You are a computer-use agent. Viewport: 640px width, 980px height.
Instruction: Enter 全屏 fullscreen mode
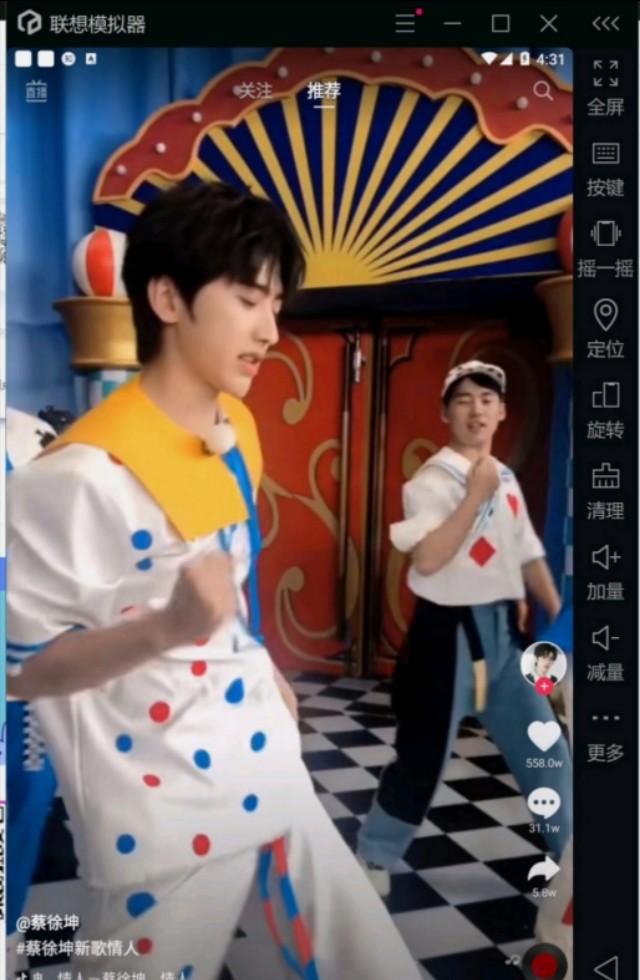click(605, 86)
